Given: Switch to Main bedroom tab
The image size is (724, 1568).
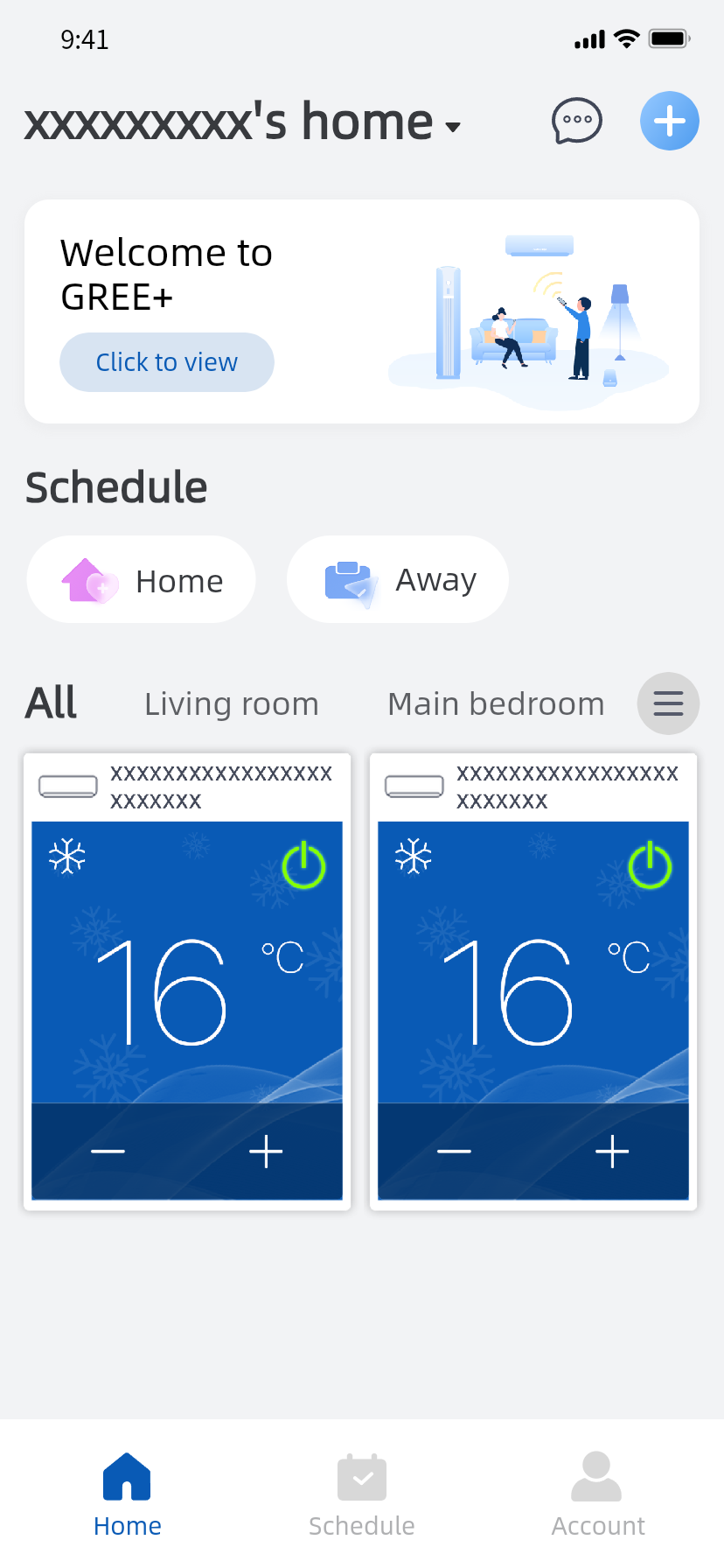Looking at the screenshot, I should 496,703.
